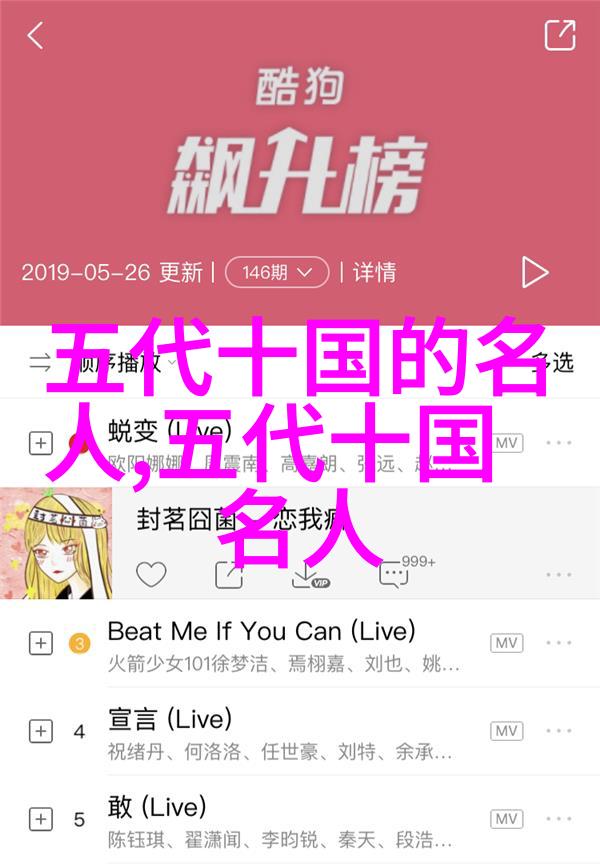
Task: Open the 146期 issue dropdown
Action: 277,272
